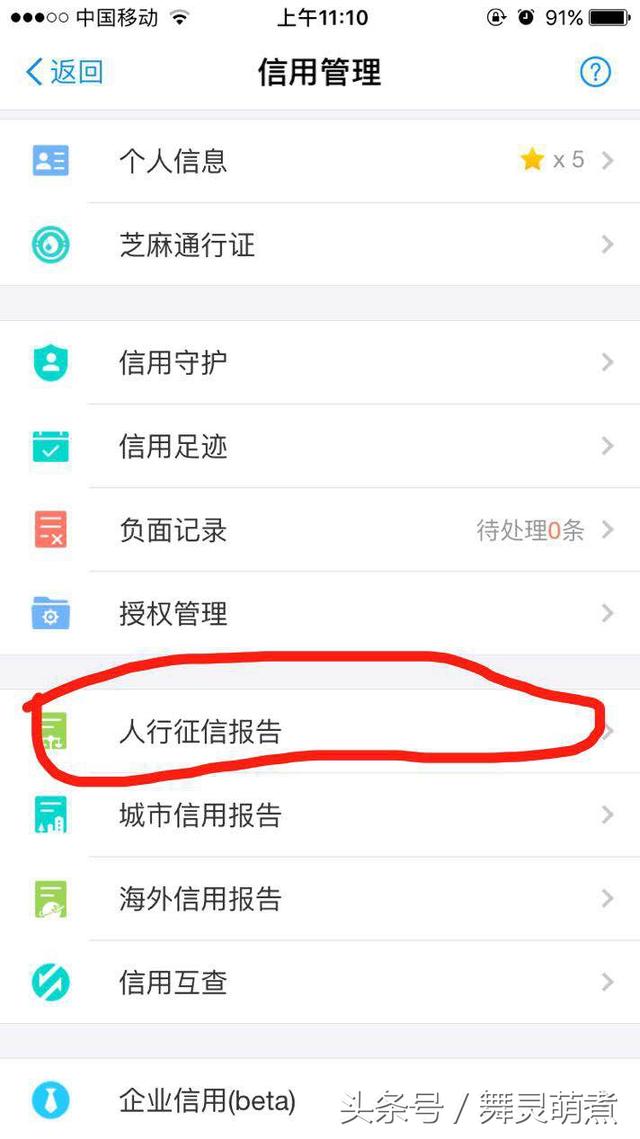
Task: Open 企业信用(beta)
Action: (x=320, y=1099)
